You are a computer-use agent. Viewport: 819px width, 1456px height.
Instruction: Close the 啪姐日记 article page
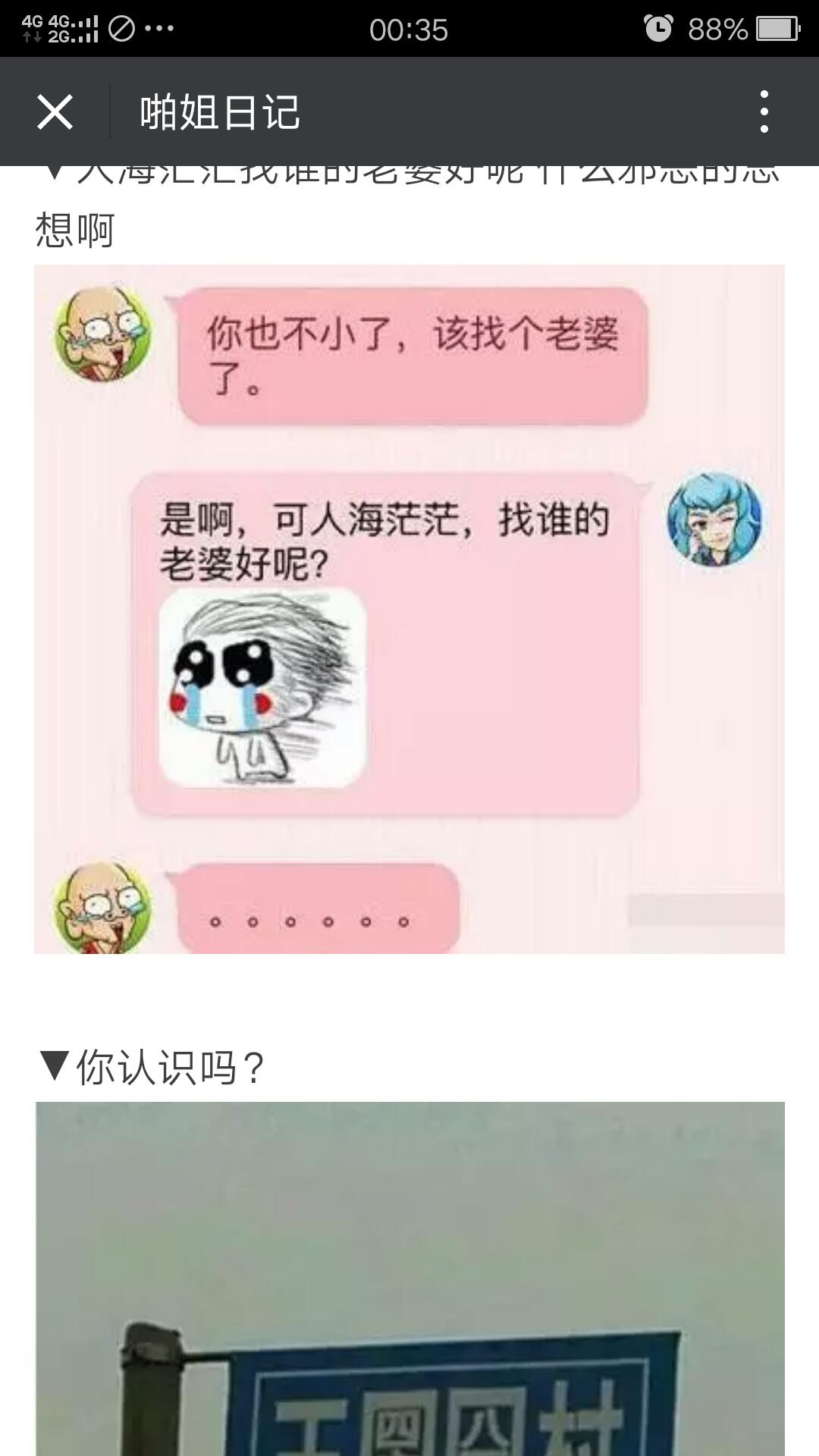[x=55, y=112]
